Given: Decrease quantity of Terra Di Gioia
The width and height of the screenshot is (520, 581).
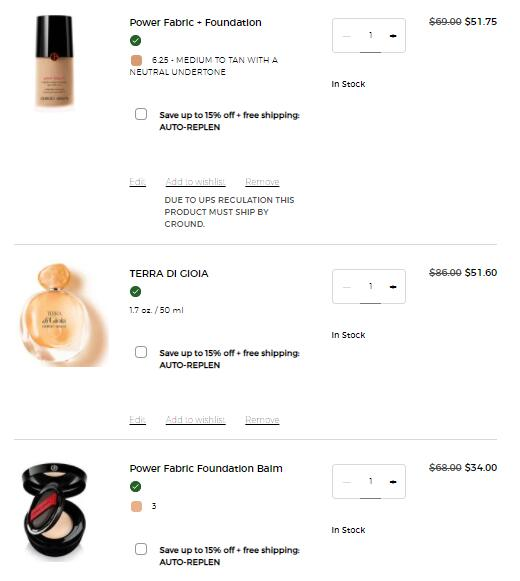Looking at the screenshot, I should click(x=347, y=286).
